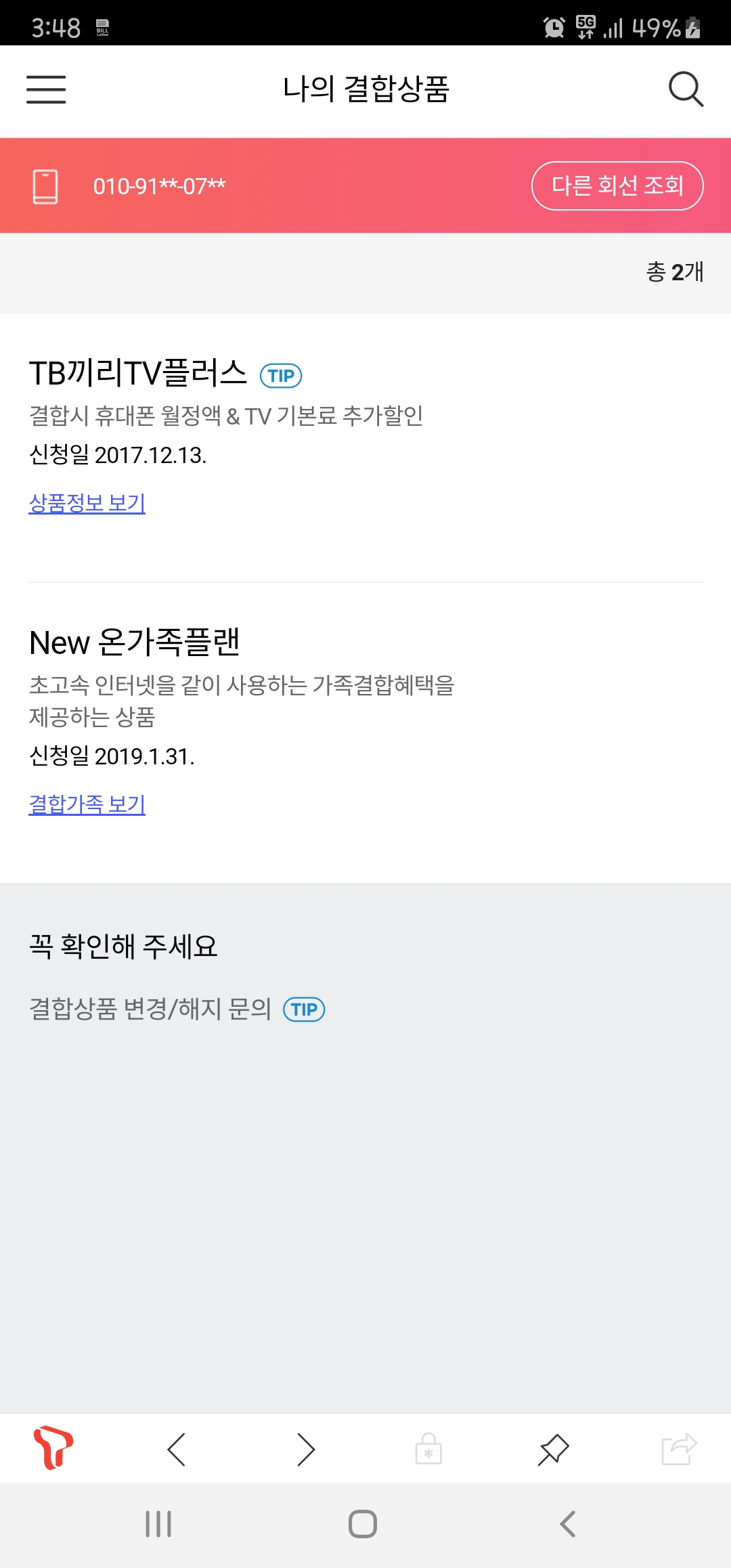Show the TIP for TB끼리TV플러스
Screen dimensions: 731x1568
[x=281, y=376]
